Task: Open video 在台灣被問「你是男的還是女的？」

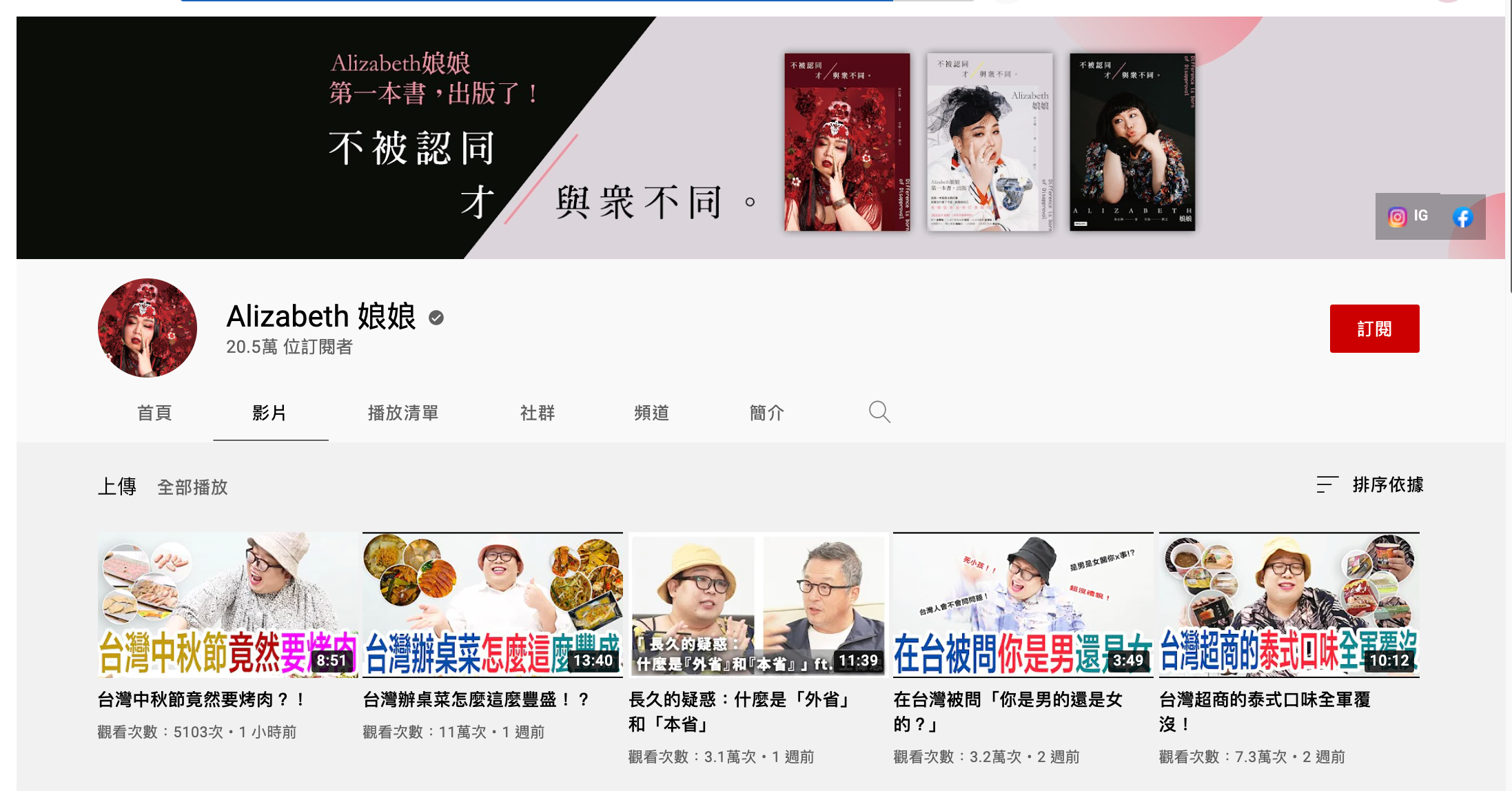Action: 1023,604
